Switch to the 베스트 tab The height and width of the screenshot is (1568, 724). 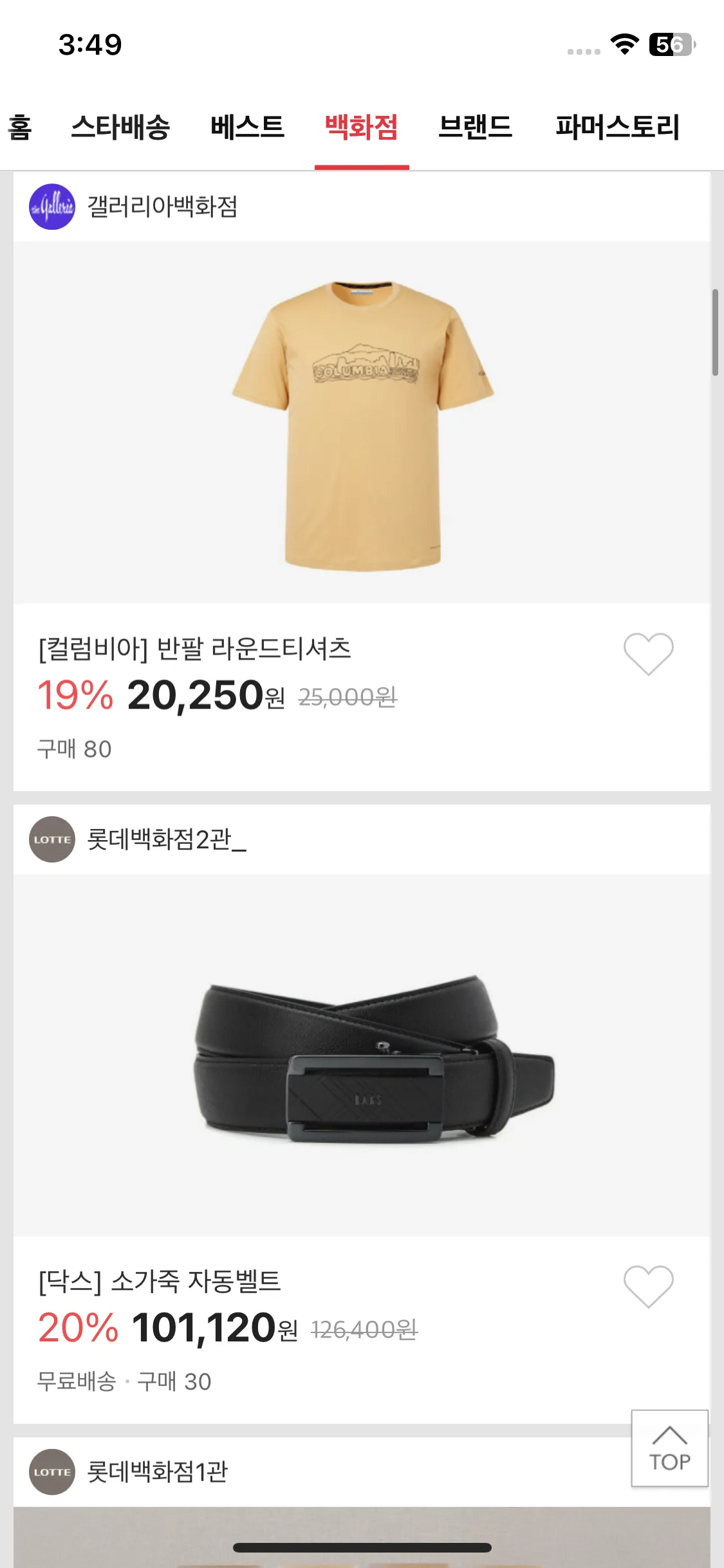pos(247,127)
